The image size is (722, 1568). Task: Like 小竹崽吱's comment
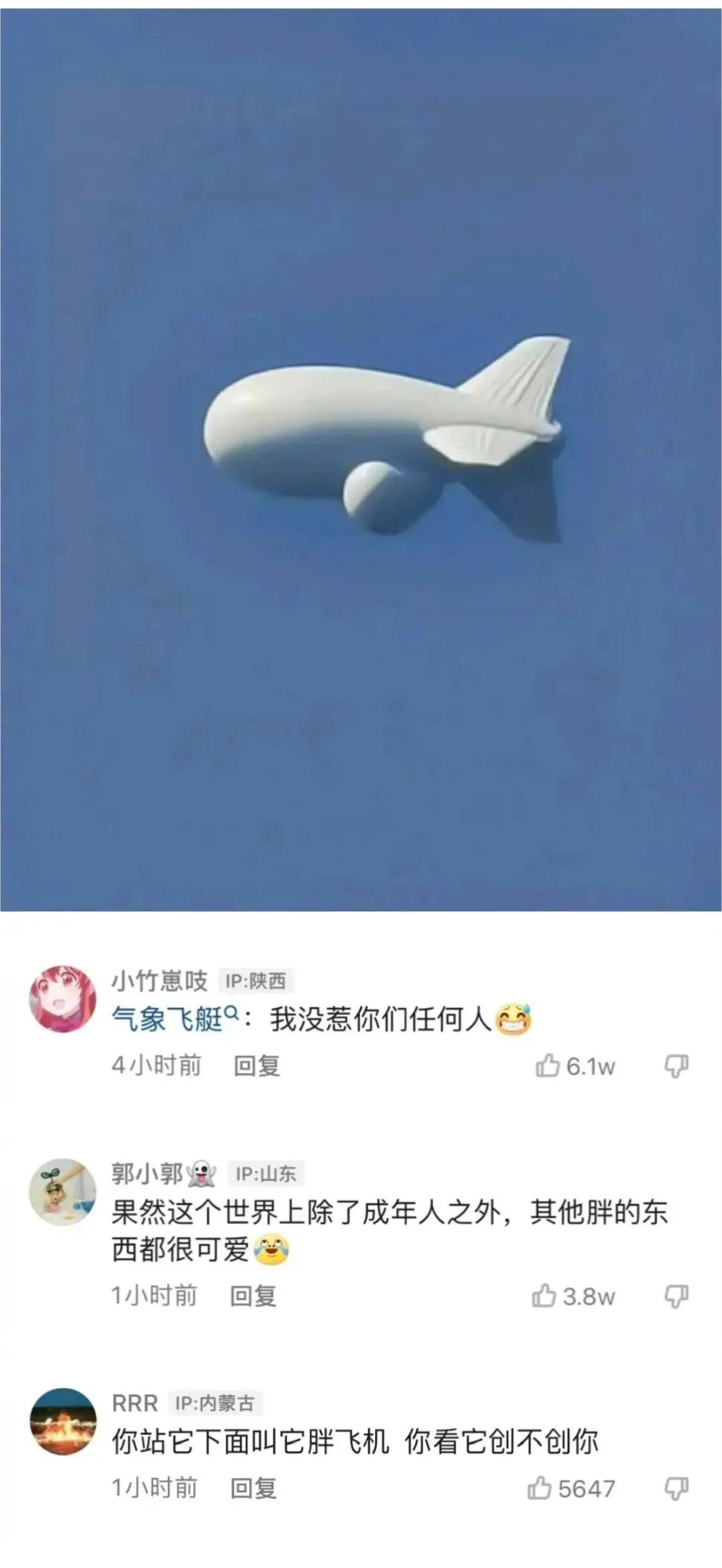(x=547, y=1066)
